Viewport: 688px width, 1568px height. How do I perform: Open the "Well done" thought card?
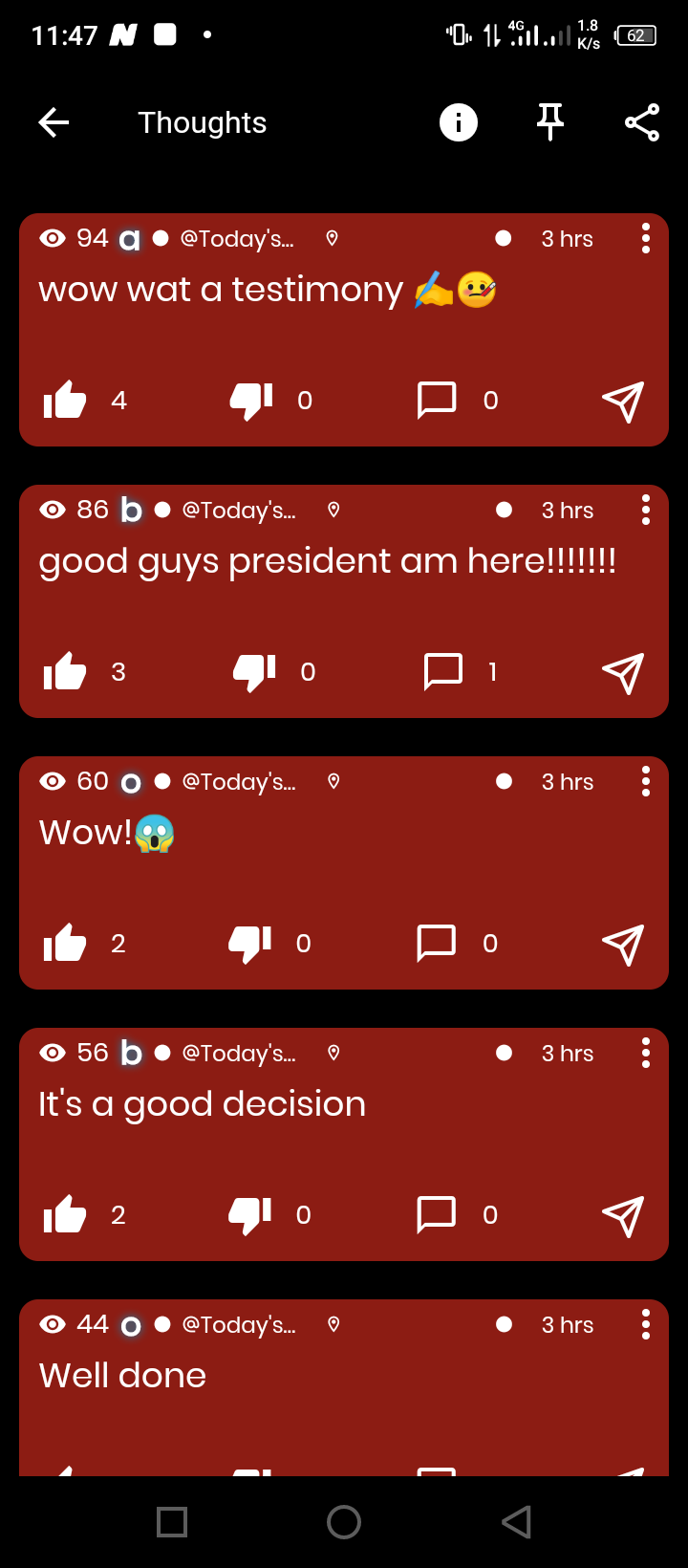point(344,1387)
